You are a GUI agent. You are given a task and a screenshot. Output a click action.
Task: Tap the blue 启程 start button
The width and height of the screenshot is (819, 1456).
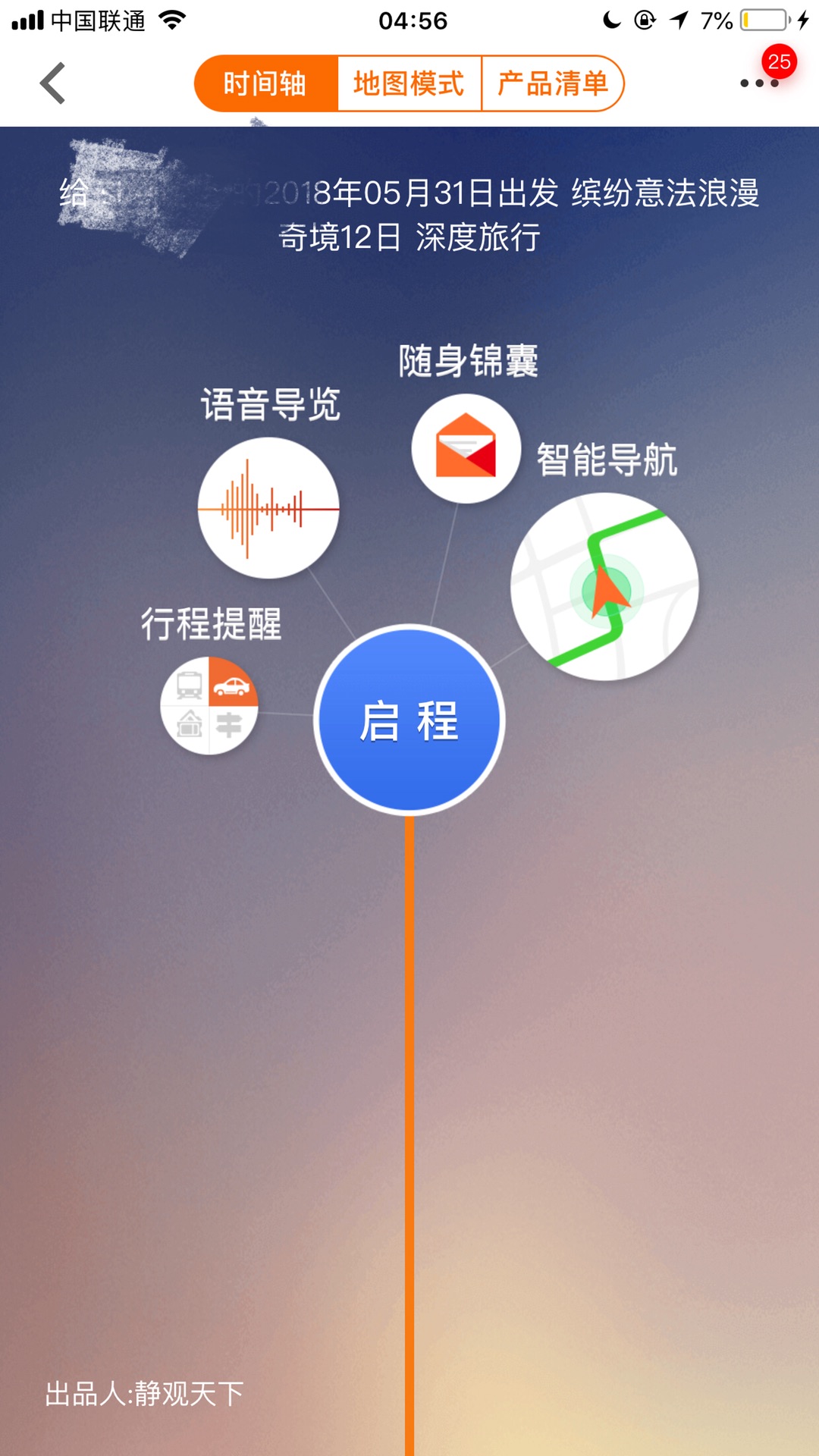click(409, 720)
